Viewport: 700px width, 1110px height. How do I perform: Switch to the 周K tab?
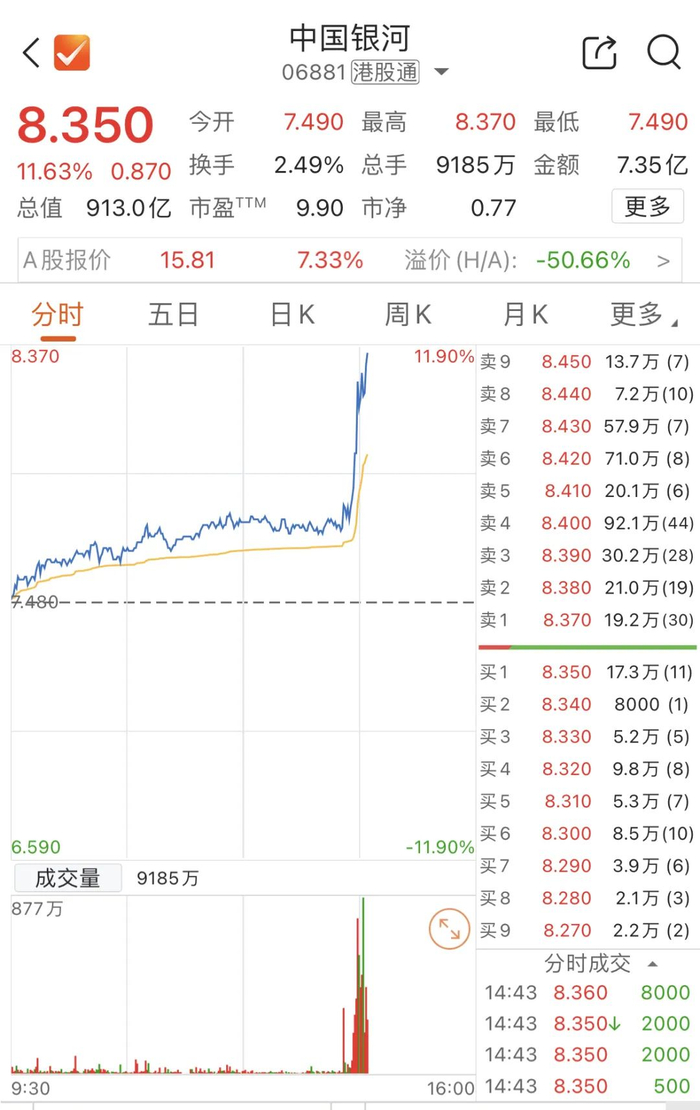tap(408, 315)
